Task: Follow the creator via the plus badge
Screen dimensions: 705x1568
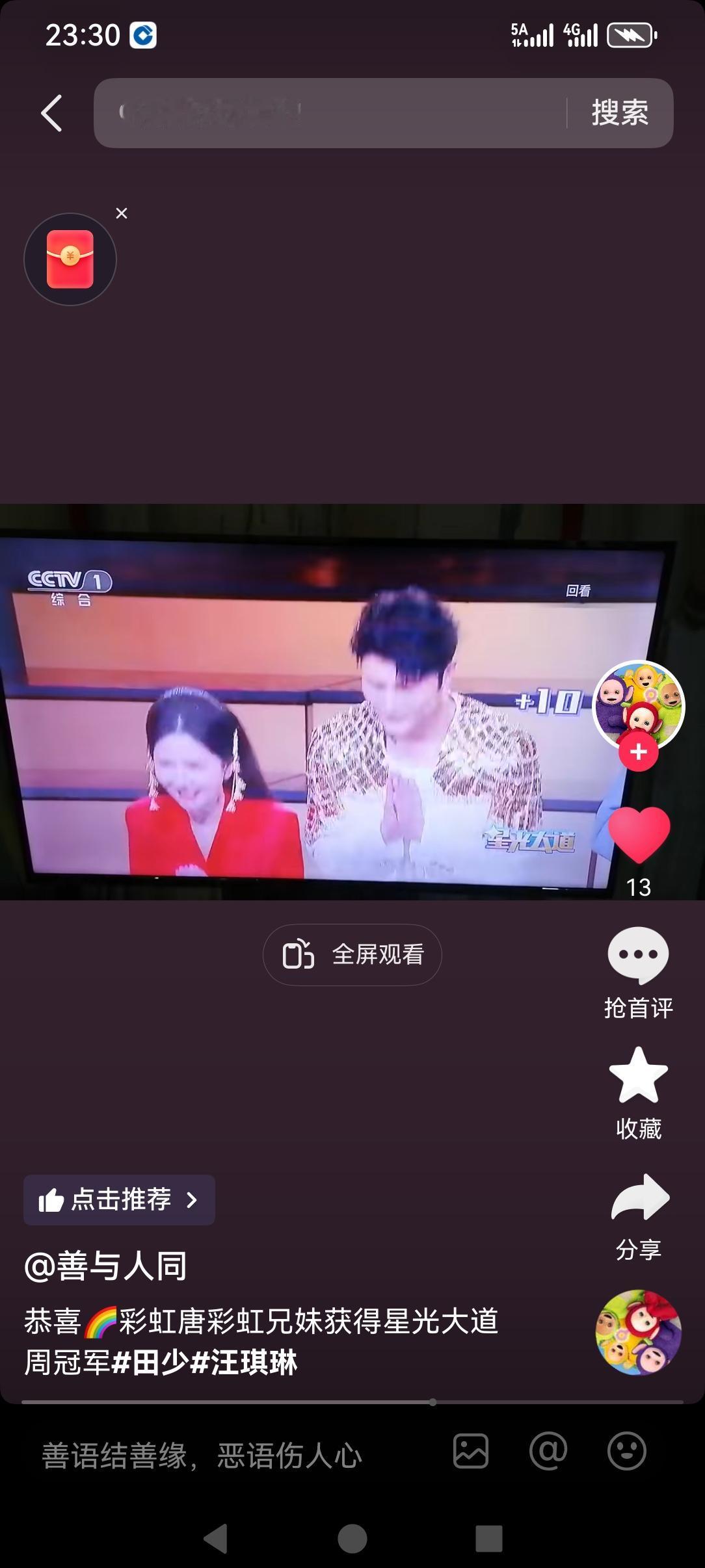Action: point(638,752)
